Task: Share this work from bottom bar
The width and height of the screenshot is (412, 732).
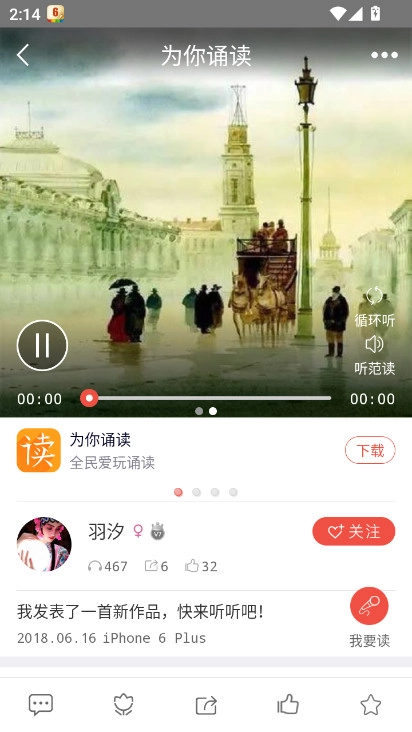Action: pos(206,705)
